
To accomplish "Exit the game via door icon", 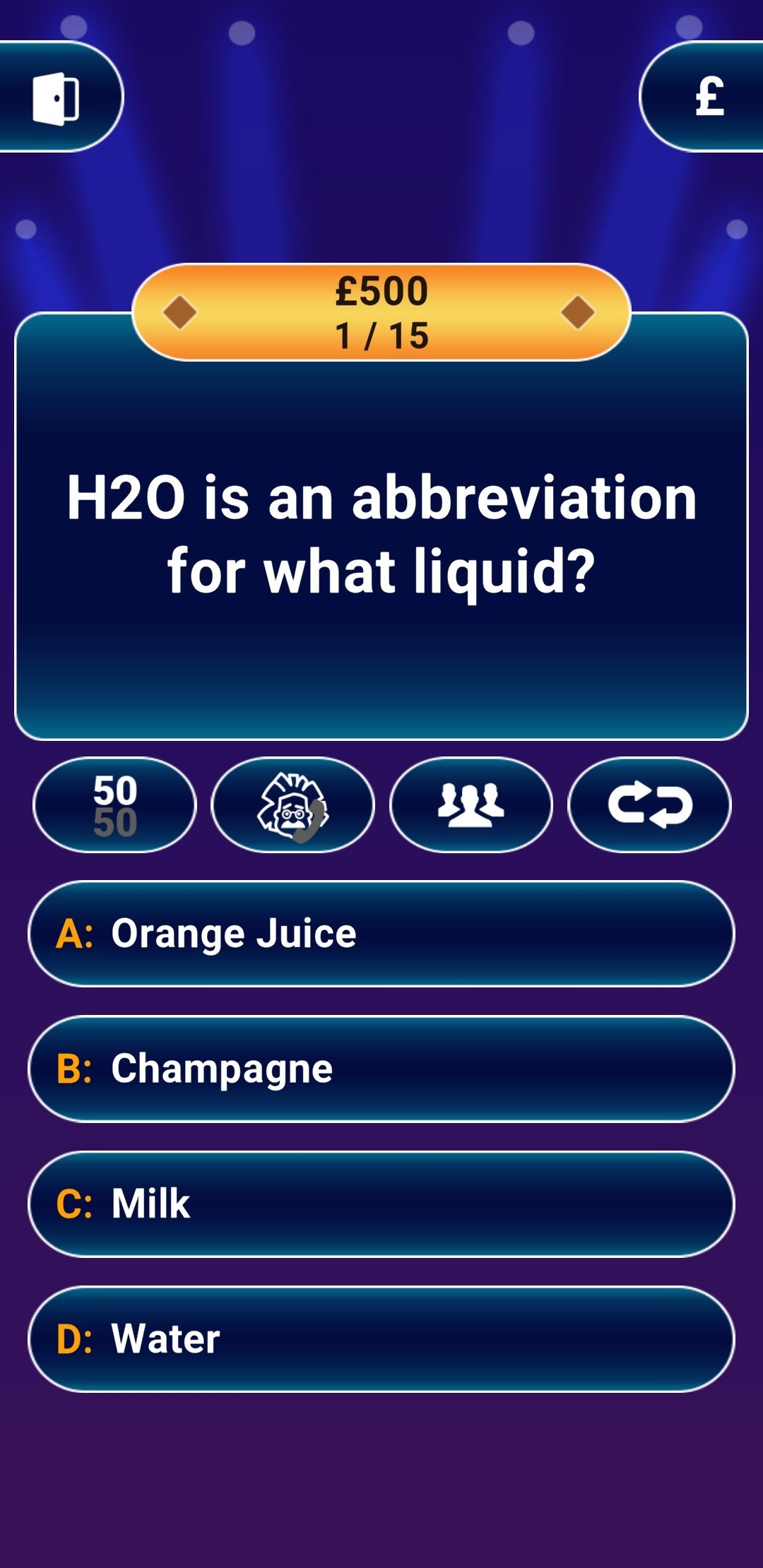I will (57, 98).
